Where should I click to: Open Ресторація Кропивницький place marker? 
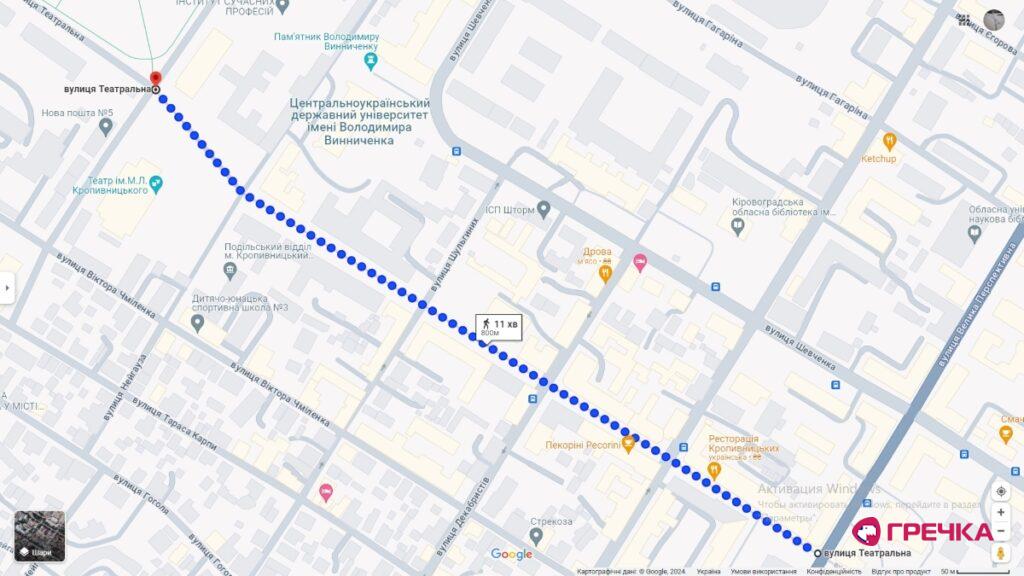click(x=714, y=469)
